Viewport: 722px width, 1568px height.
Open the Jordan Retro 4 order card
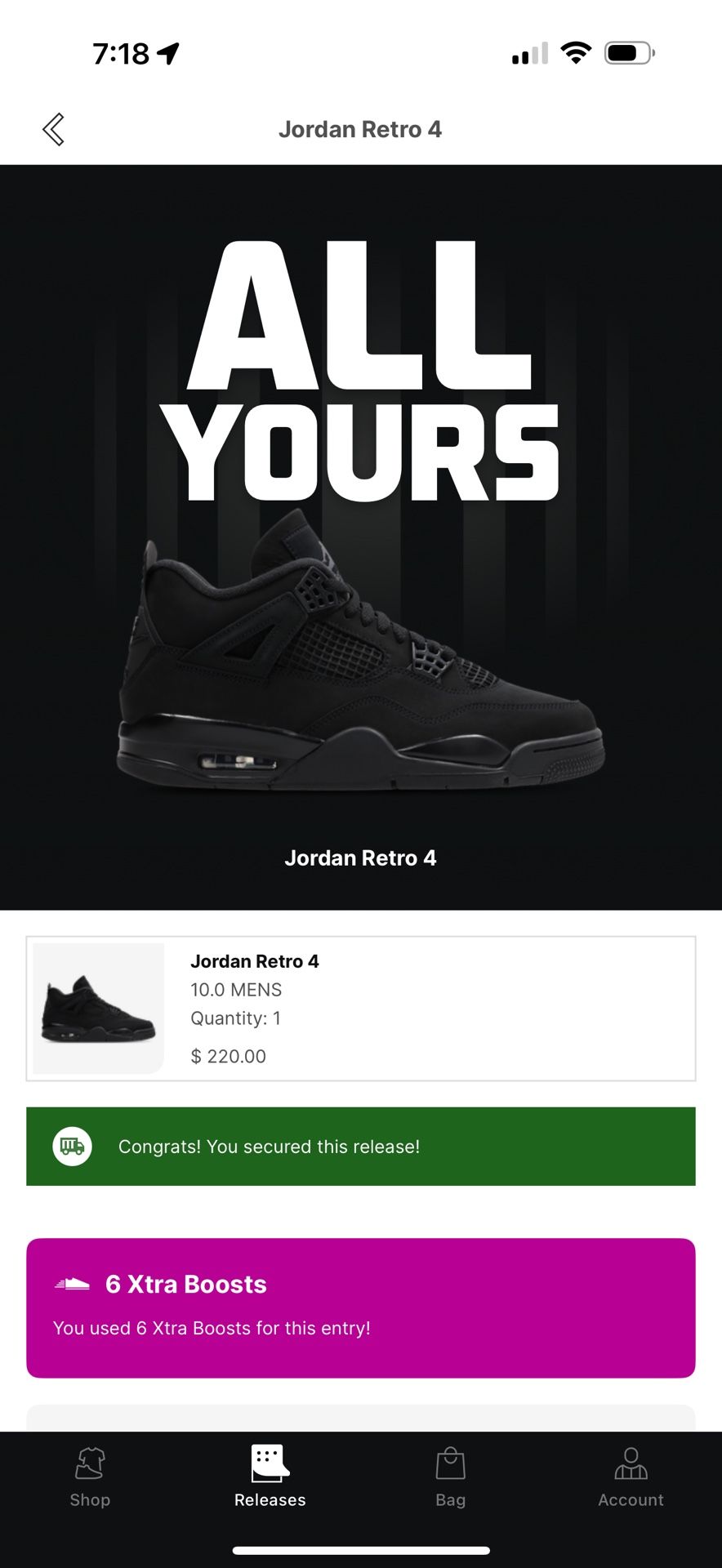point(361,1008)
